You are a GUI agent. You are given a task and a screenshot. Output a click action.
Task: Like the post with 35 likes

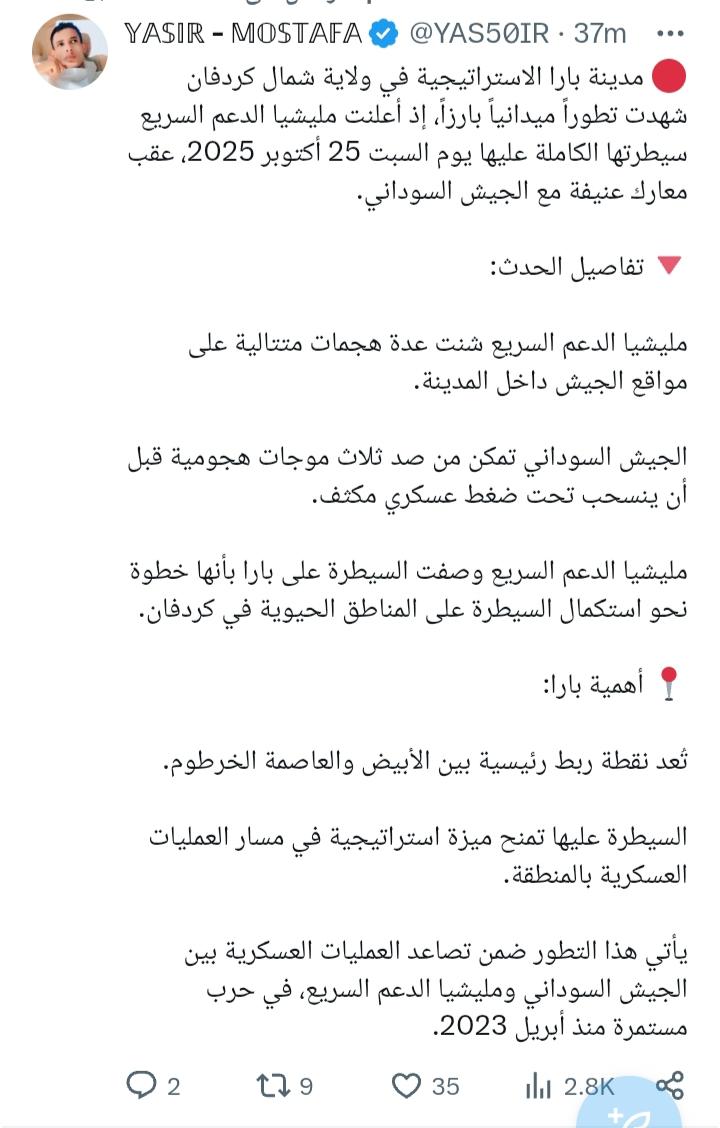(x=407, y=1085)
